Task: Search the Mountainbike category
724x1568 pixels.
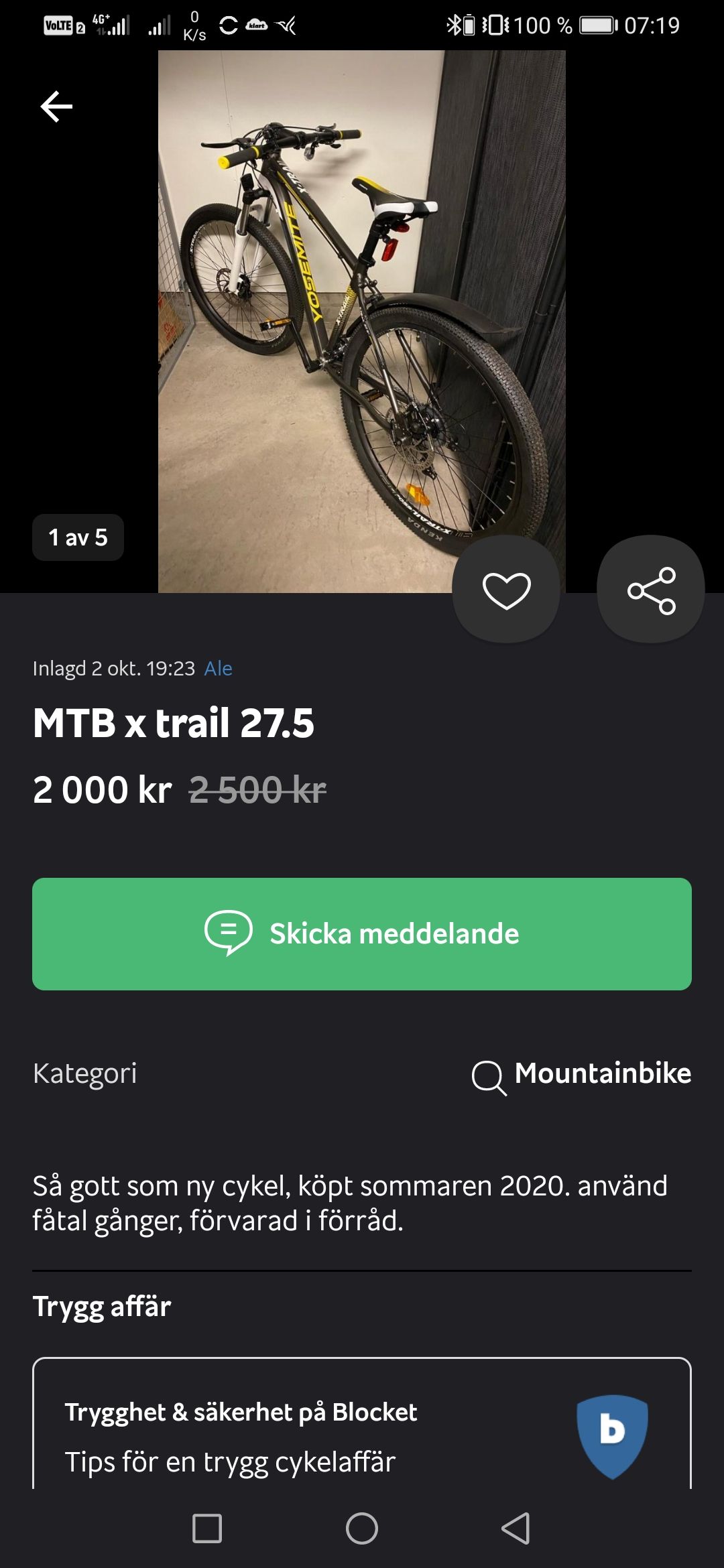Action: 582,1074
